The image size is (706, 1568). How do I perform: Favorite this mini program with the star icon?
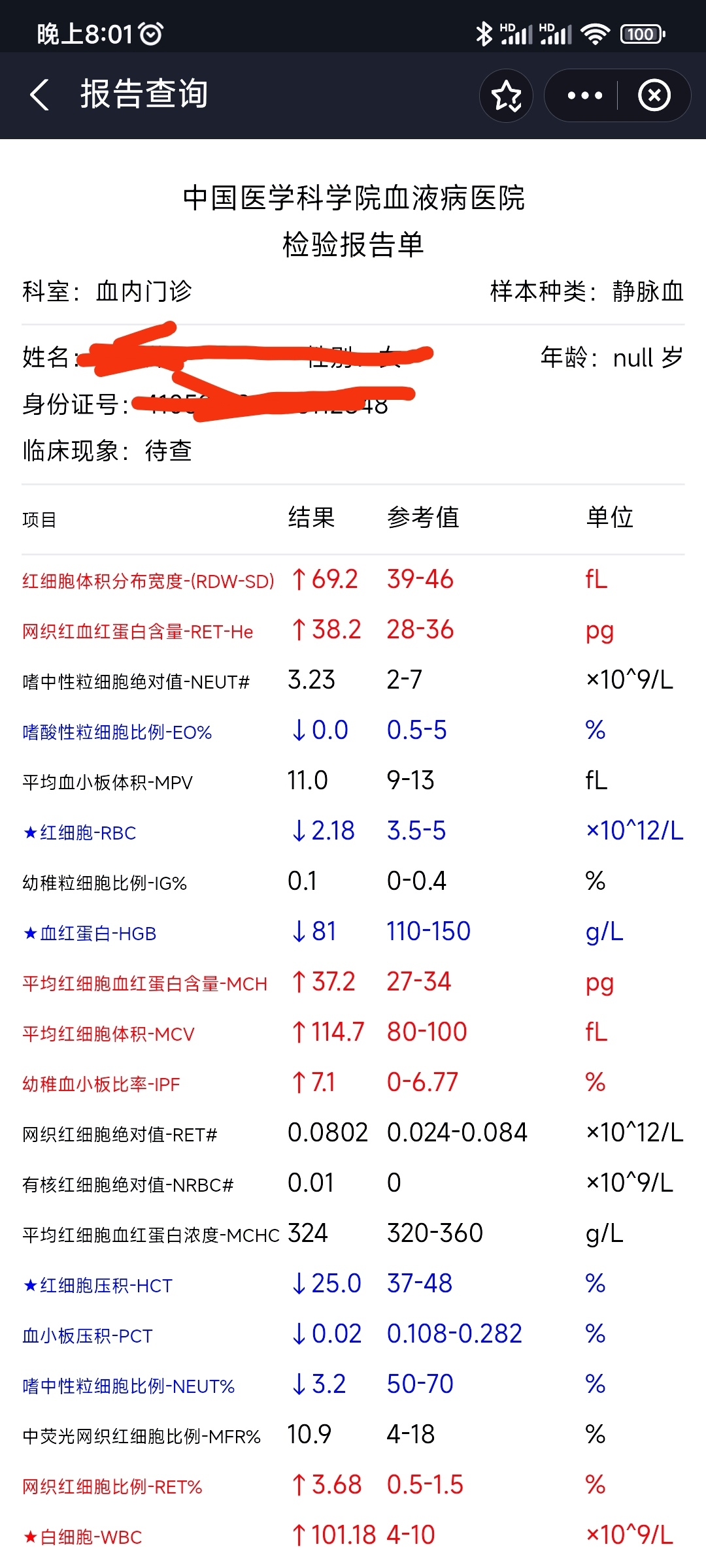[507, 95]
